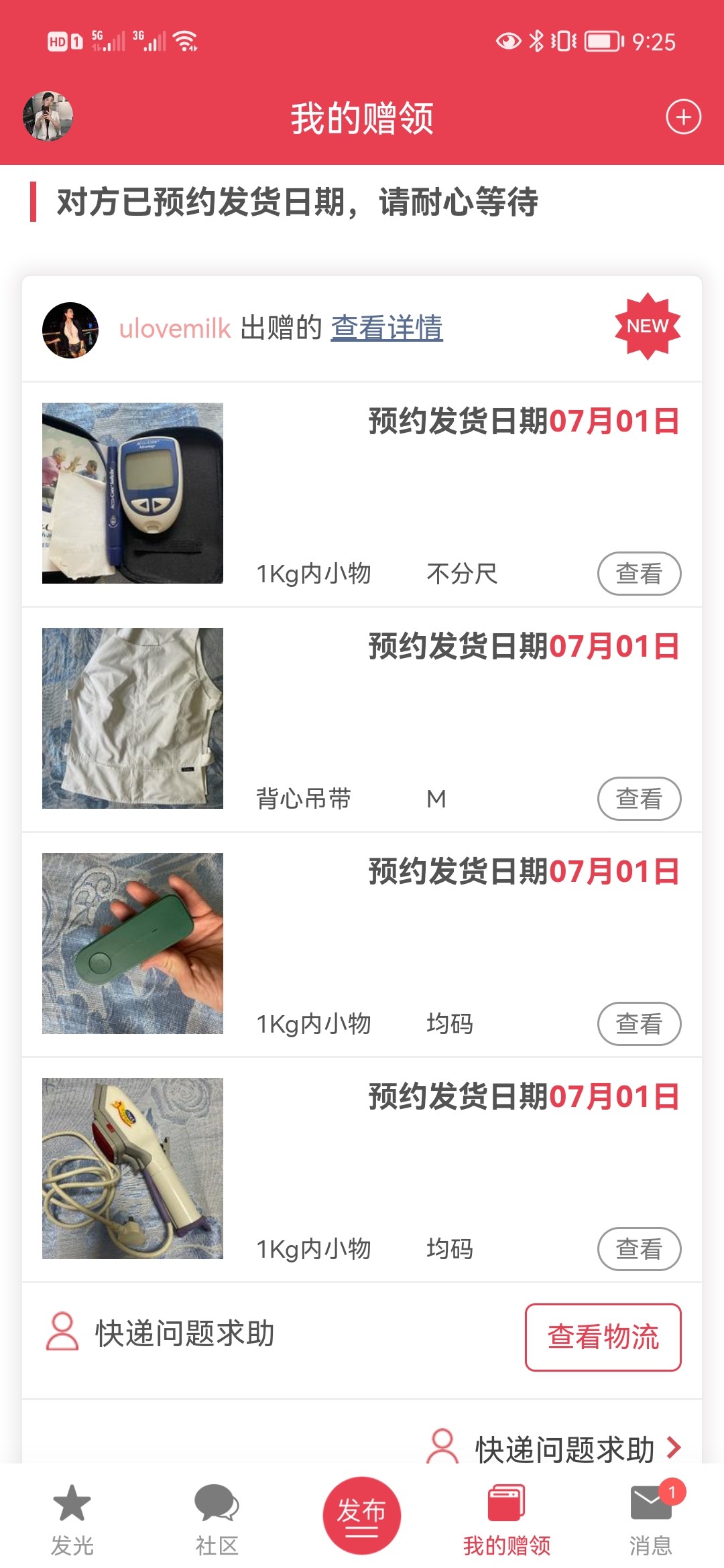This screenshot has width=724, height=1568.
Task: Open 快递问题求助 with the arrow
Action: (x=564, y=1449)
